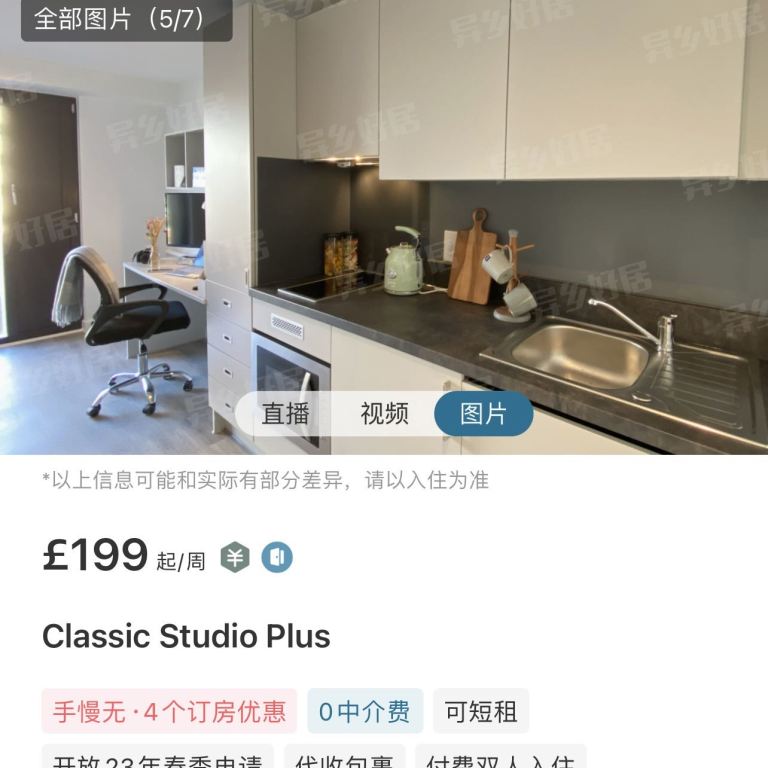Tap the 0中介费 tag
768x768 pixels.
pos(364,711)
